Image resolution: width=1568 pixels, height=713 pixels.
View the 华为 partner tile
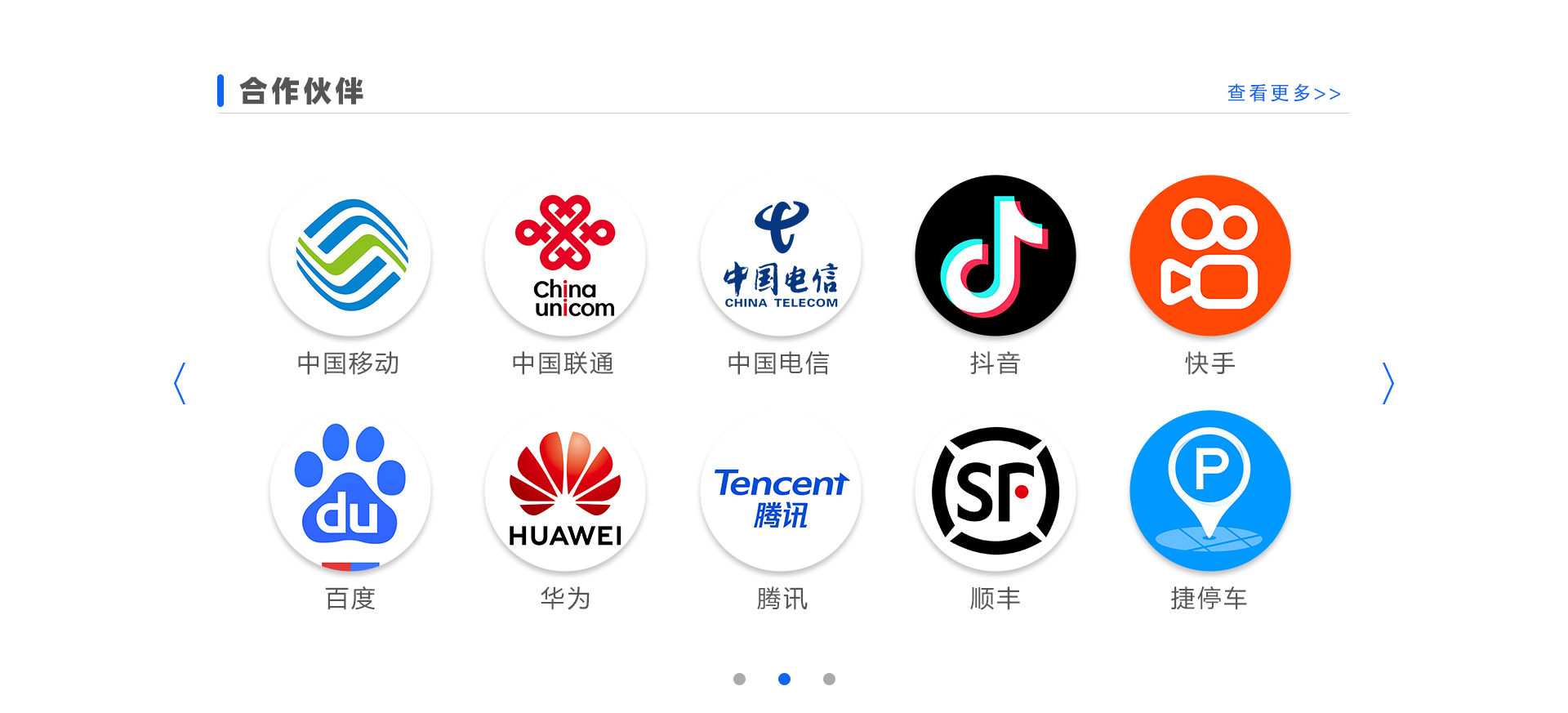(x=565, y=491)
